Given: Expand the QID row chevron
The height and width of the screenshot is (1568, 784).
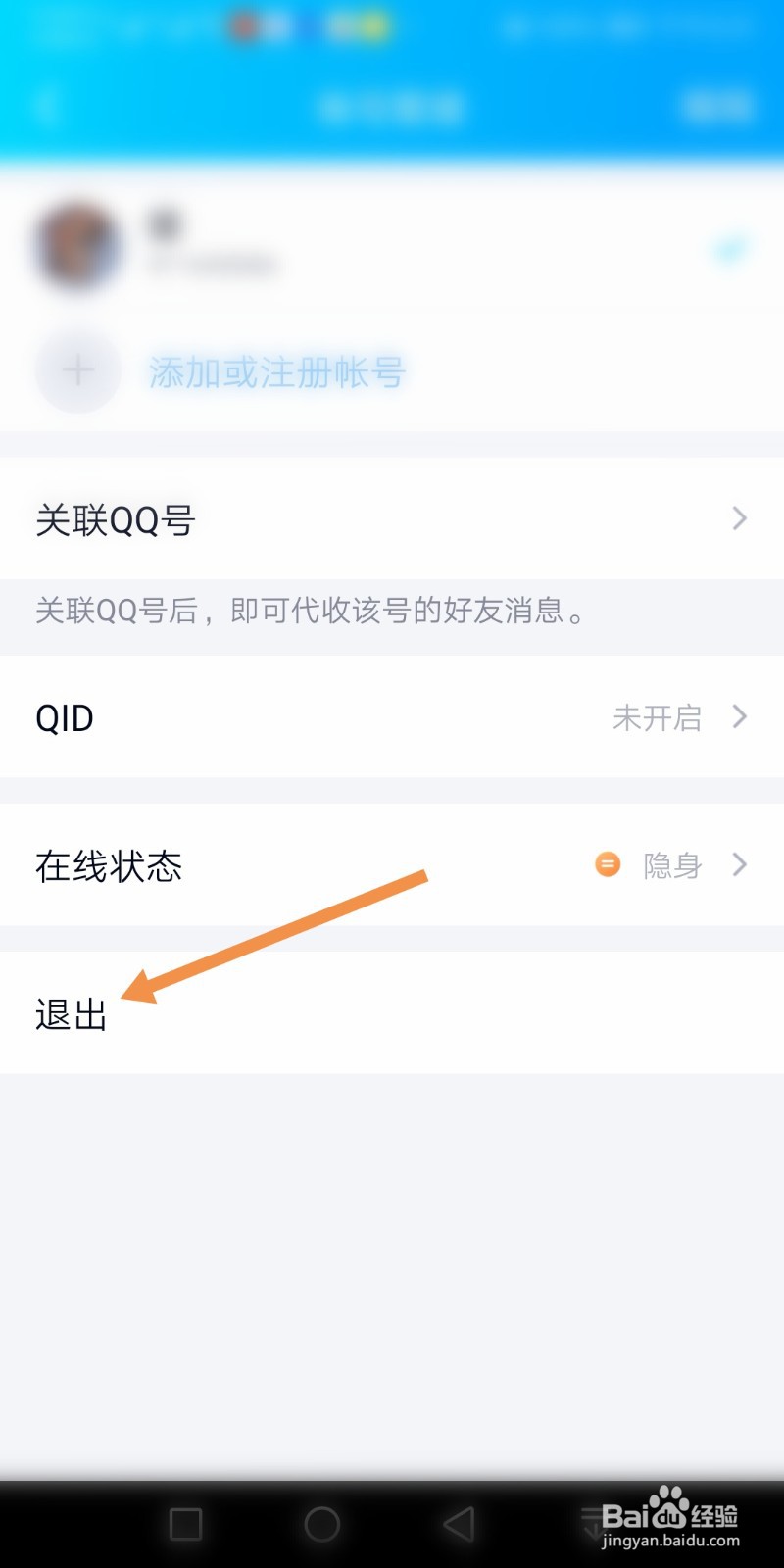Looking at the screenshot, I should tap(740, 717).
